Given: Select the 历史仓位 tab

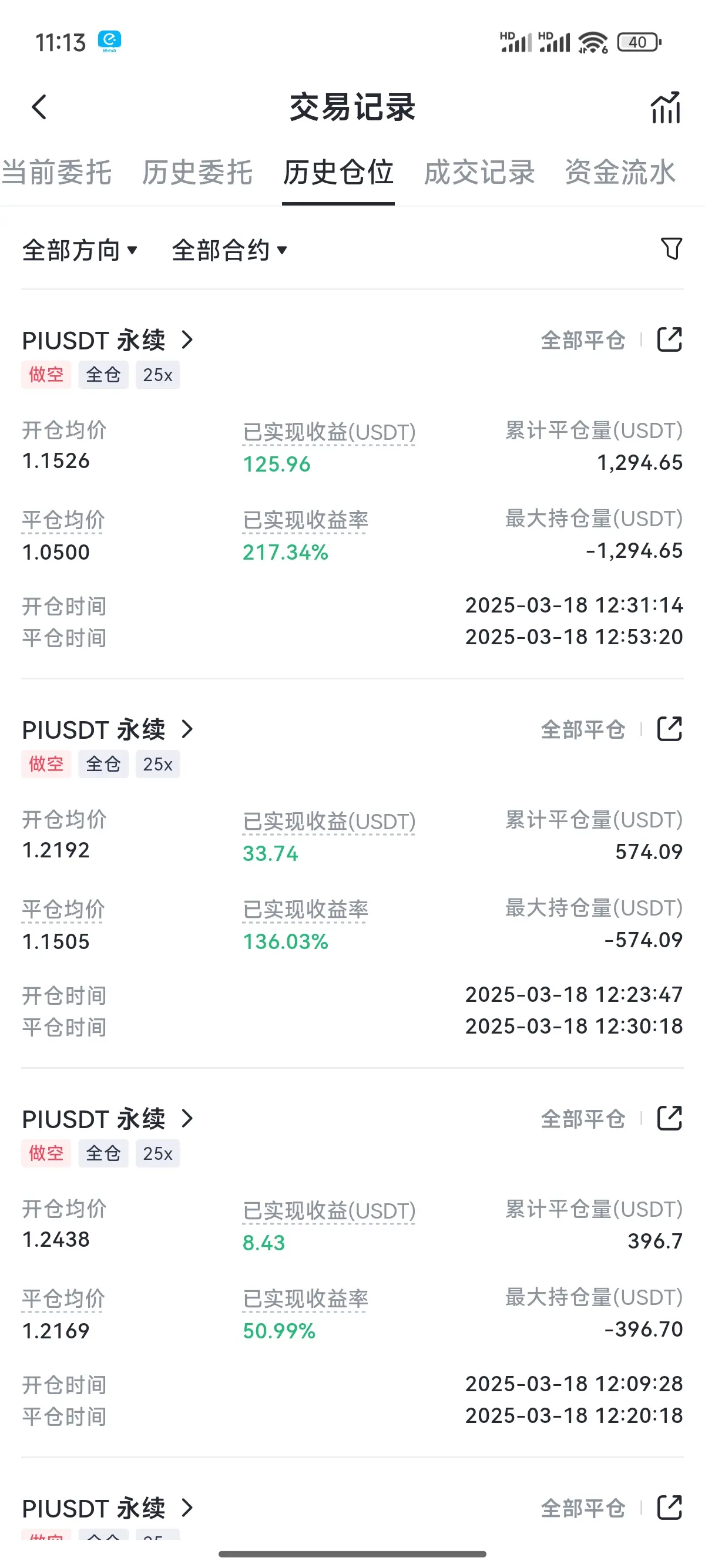Looking at the screenshot, I should (x=338, y=172).
